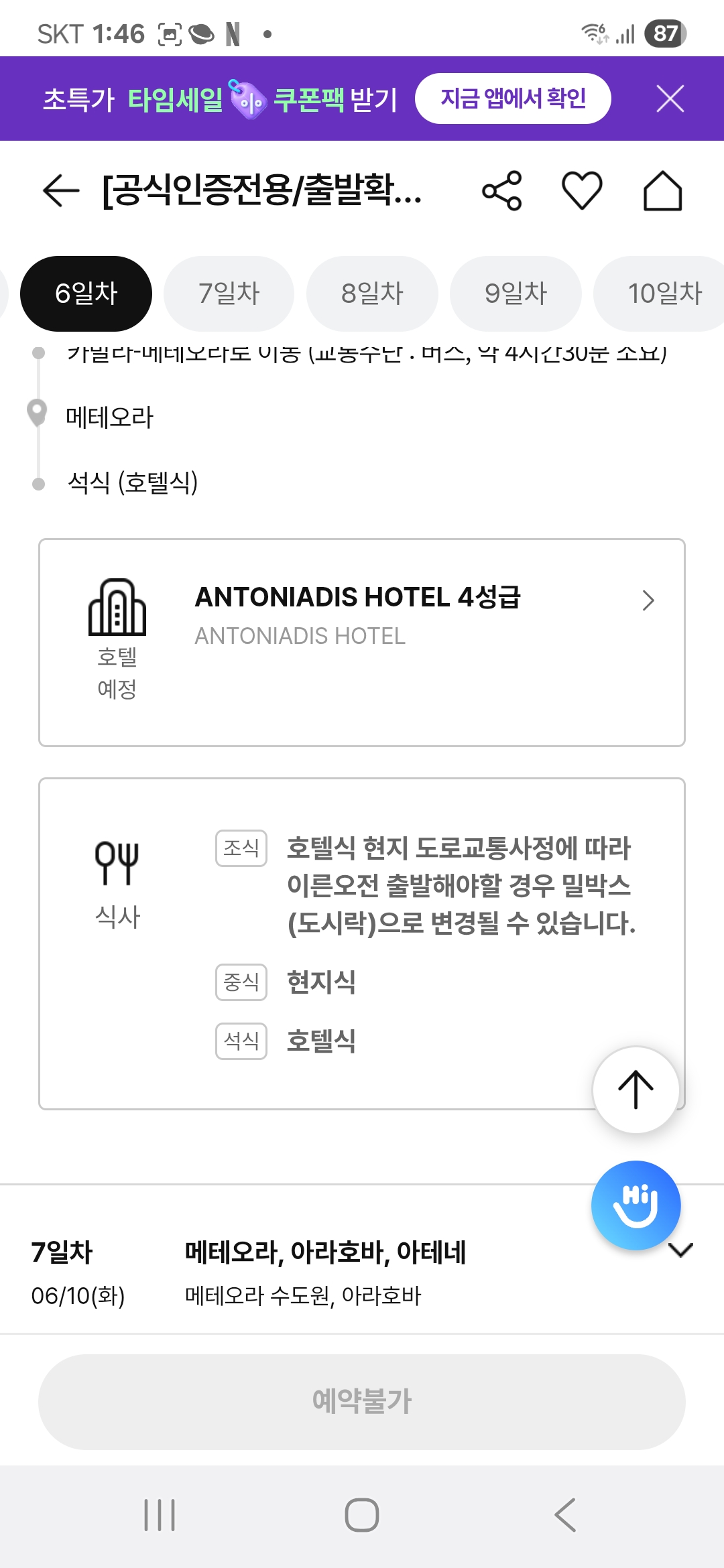Add this tour to favorites with the heart

point(582,191)
